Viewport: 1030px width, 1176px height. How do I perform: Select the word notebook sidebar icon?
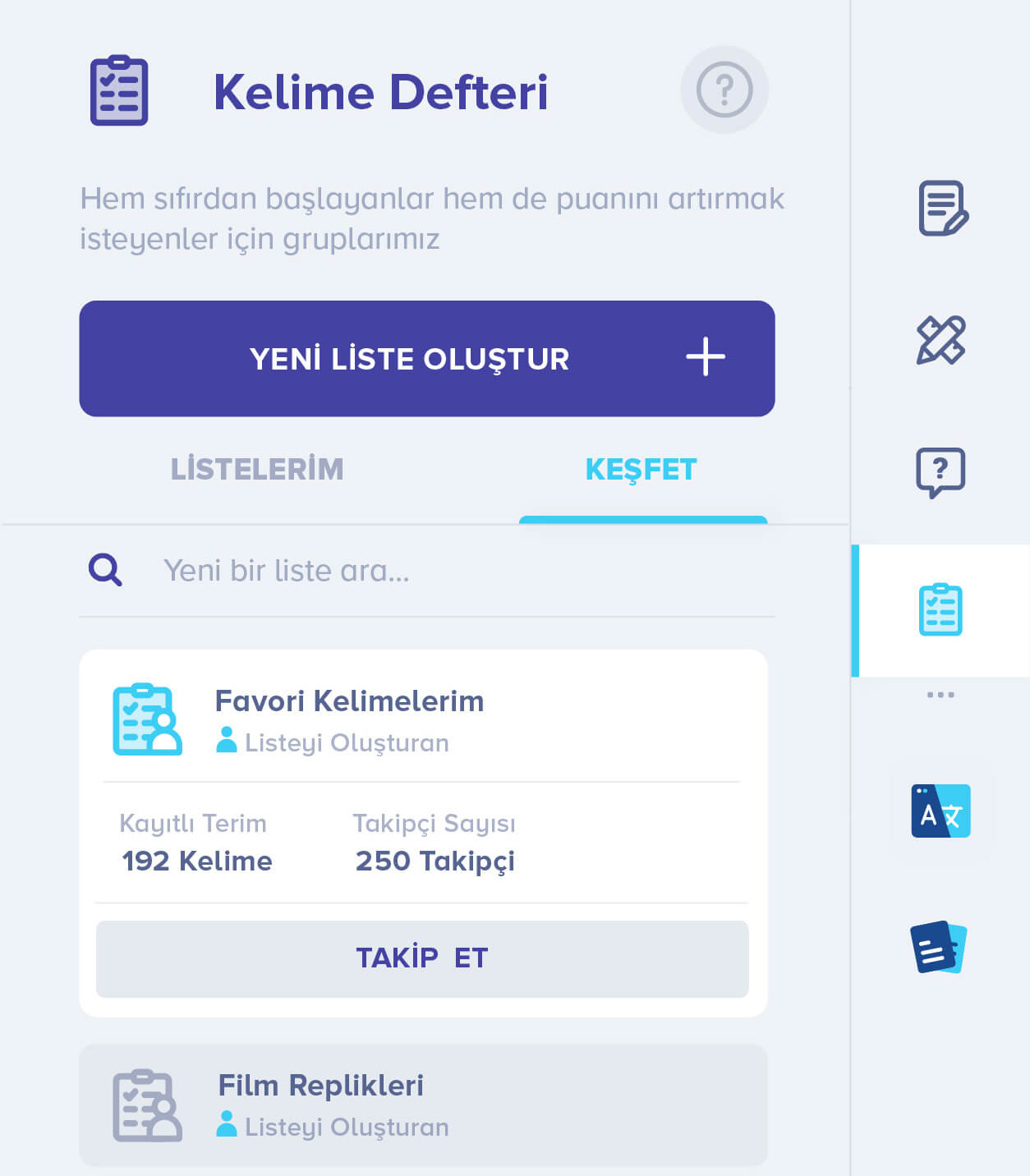coord(940,610)
